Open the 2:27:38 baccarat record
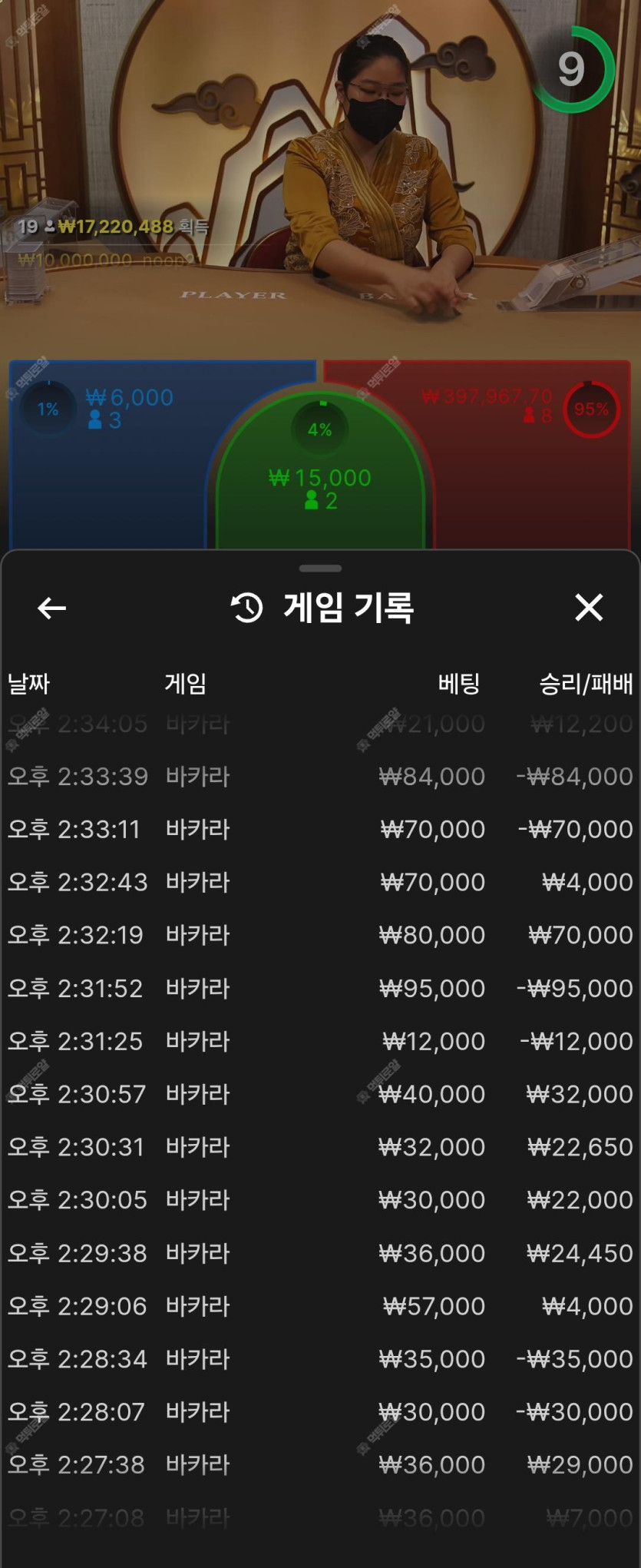This screenshot has height=1568, width=641. 320,1465
